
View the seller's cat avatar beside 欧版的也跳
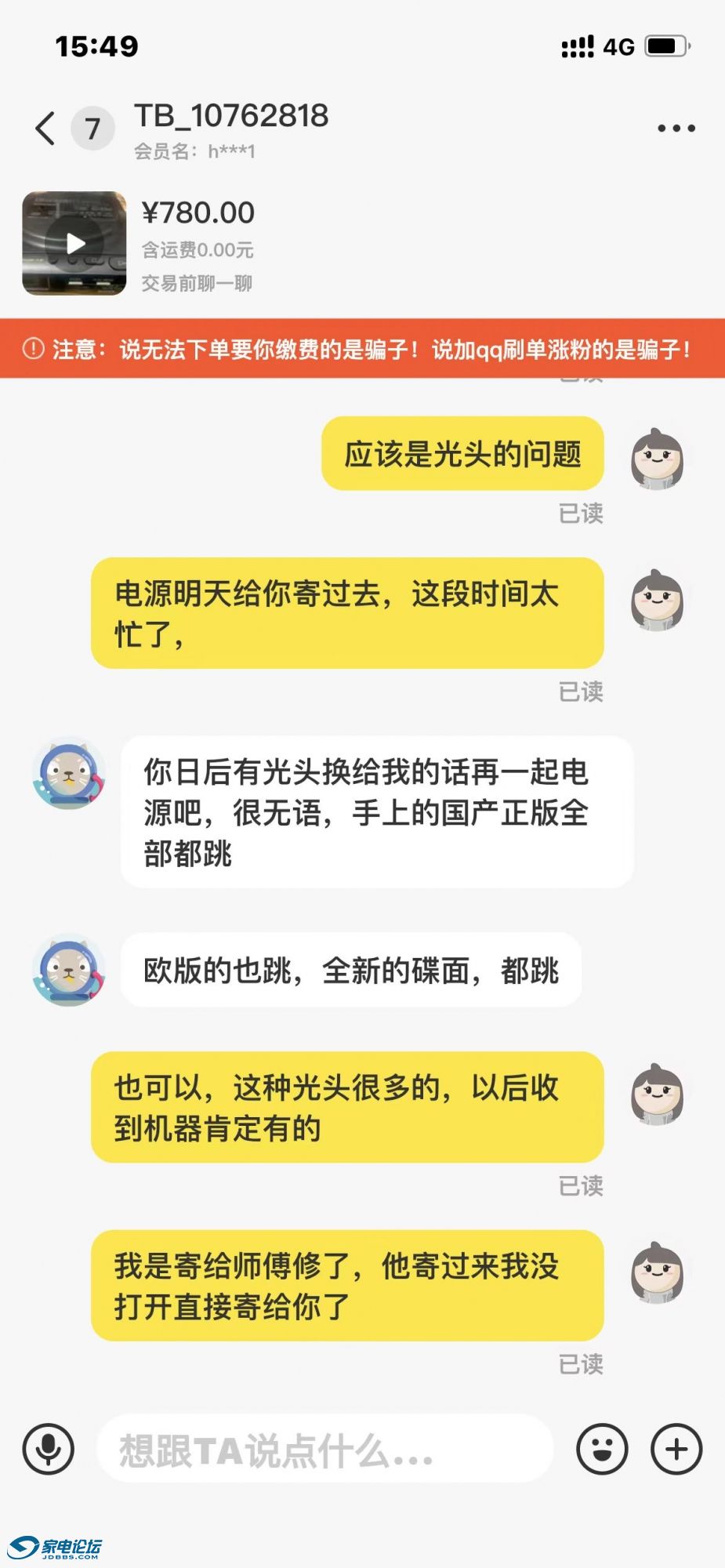[69, 970]
